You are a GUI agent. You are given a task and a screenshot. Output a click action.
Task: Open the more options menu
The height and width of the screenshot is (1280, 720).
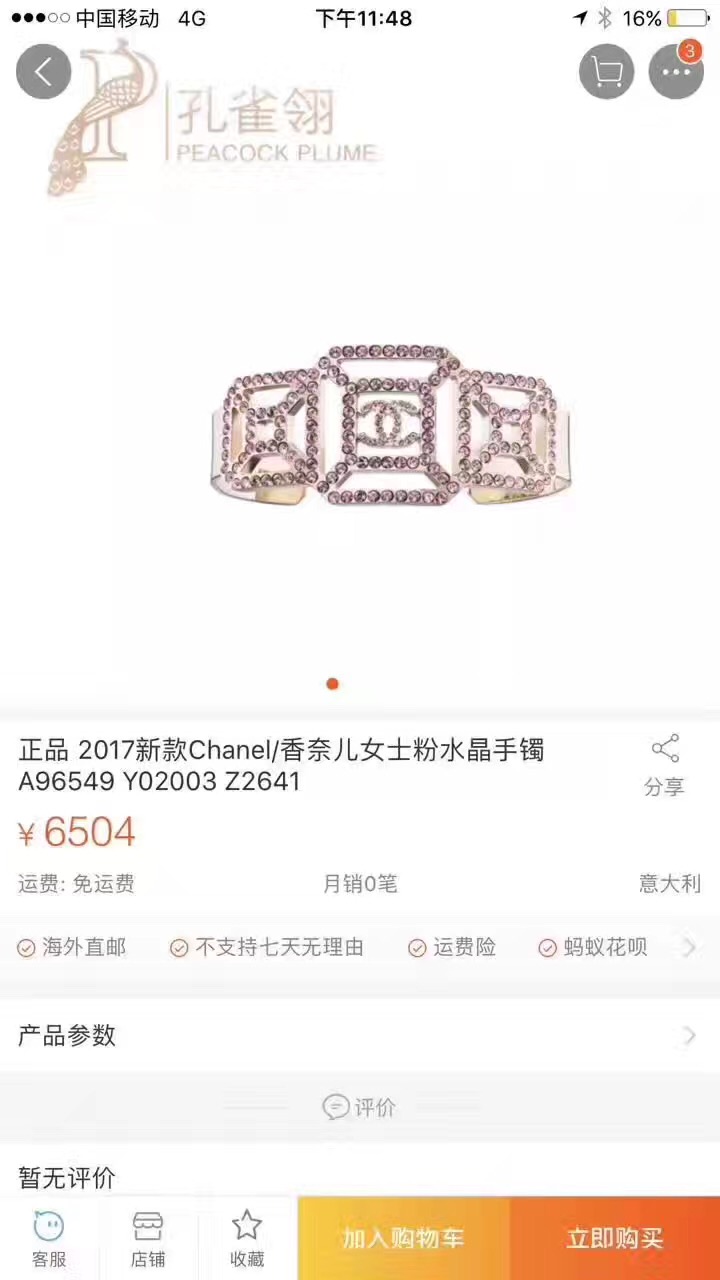pyautogui.click(x=676, y=72)
